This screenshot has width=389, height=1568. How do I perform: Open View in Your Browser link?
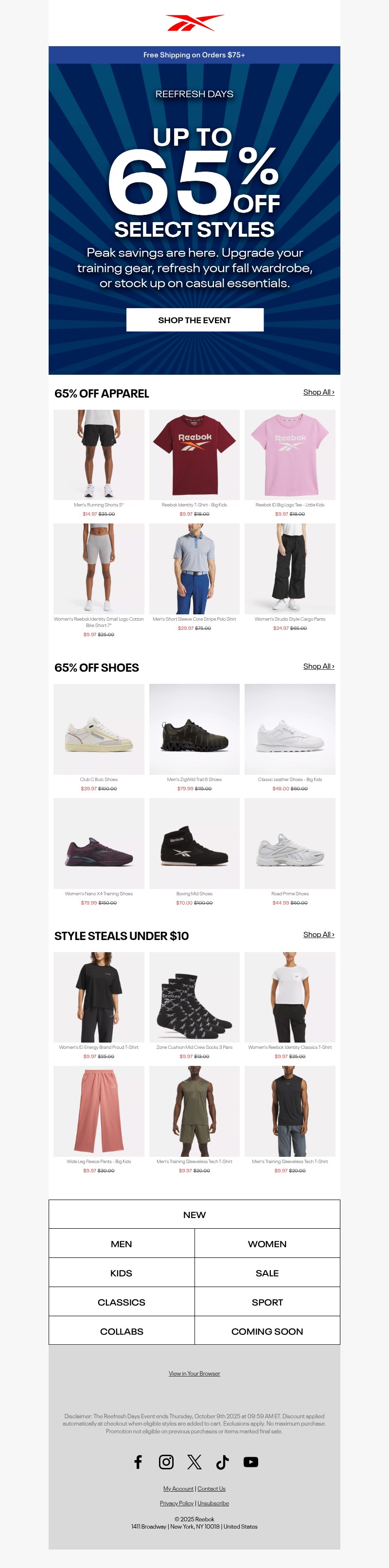[x=194, y=1373]
